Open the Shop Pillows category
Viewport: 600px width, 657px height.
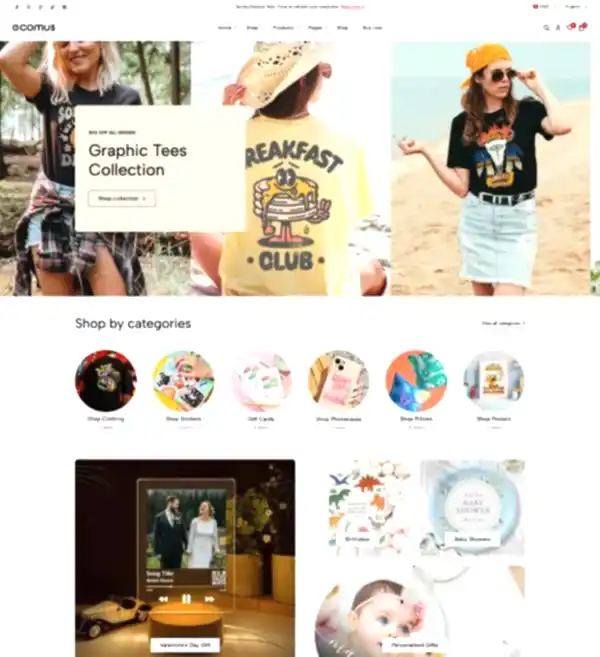click(x=416, y=381)
